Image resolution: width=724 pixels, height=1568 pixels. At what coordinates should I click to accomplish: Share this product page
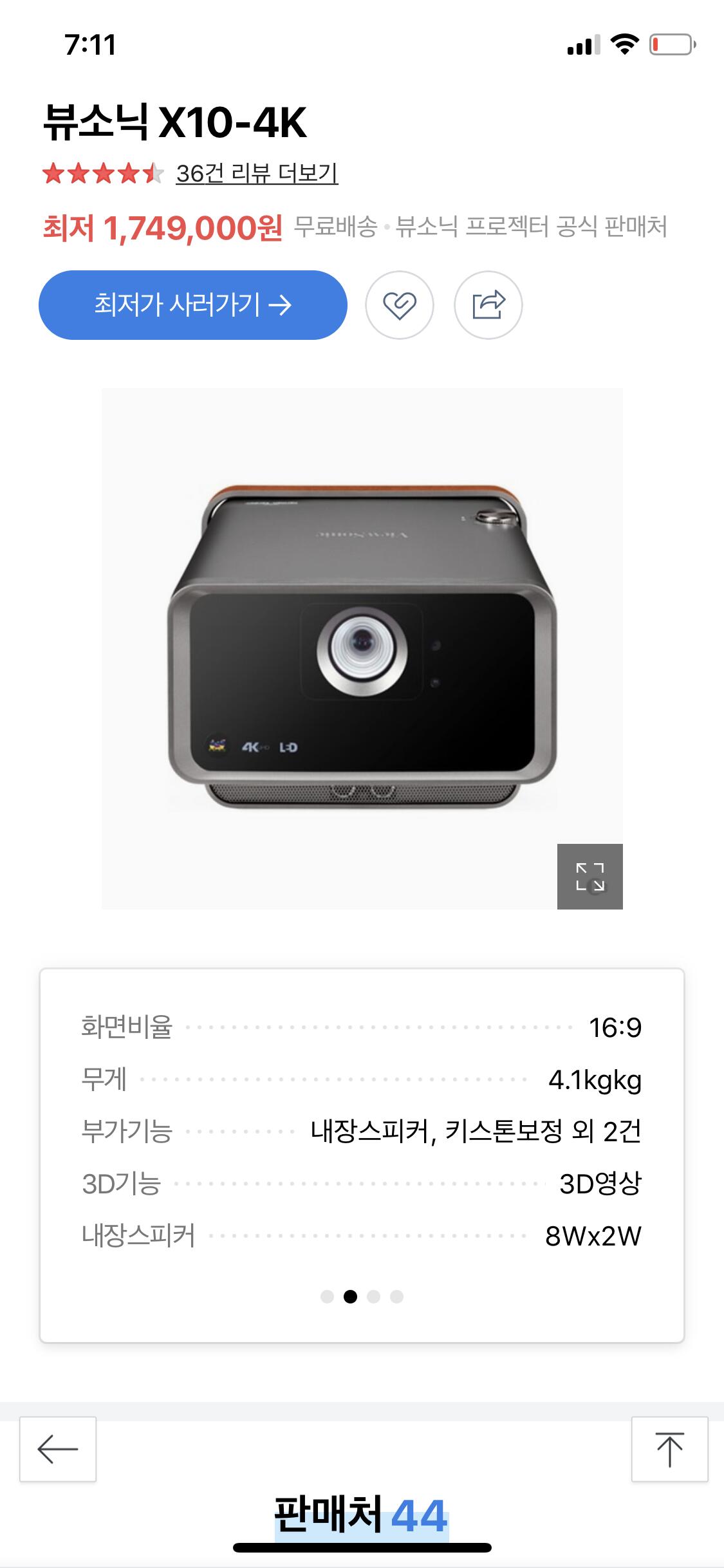pos(488,305)
